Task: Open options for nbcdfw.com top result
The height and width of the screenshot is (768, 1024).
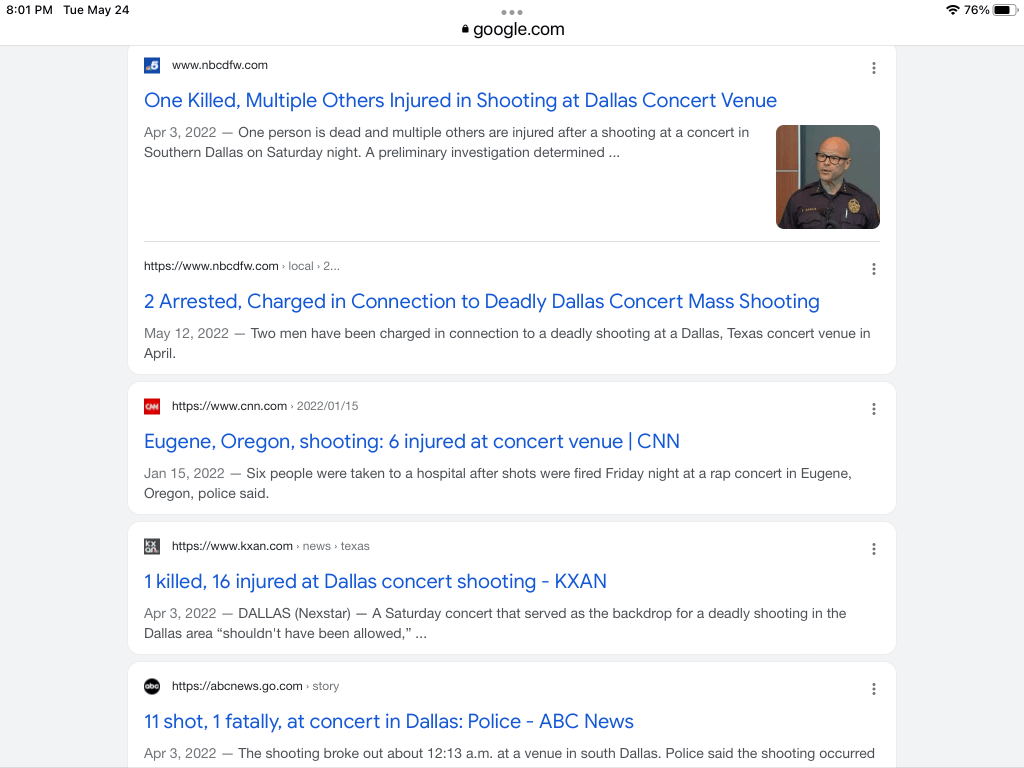Action: point(873,68)
